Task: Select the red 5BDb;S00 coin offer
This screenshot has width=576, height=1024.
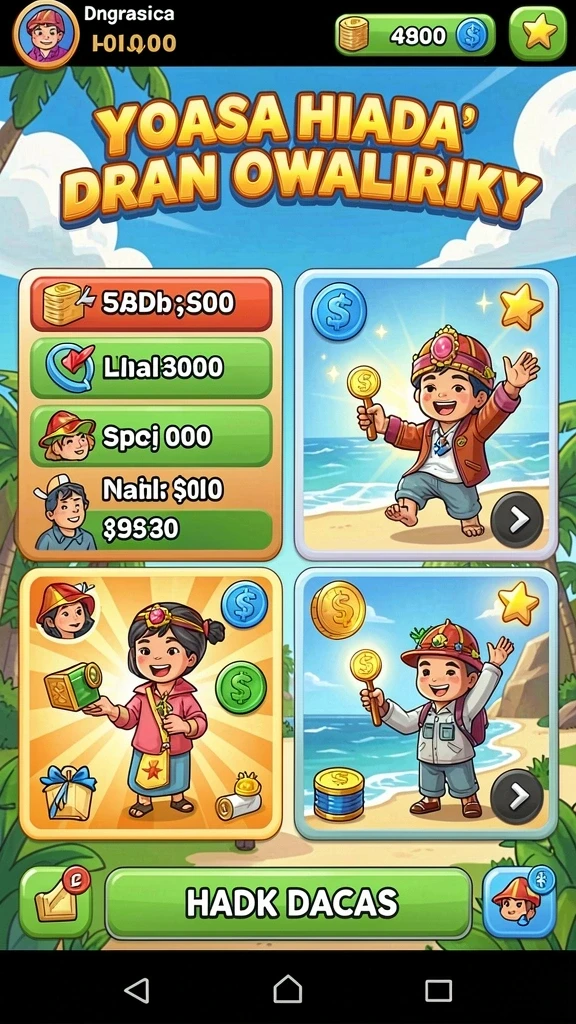Action: [151, 304]
